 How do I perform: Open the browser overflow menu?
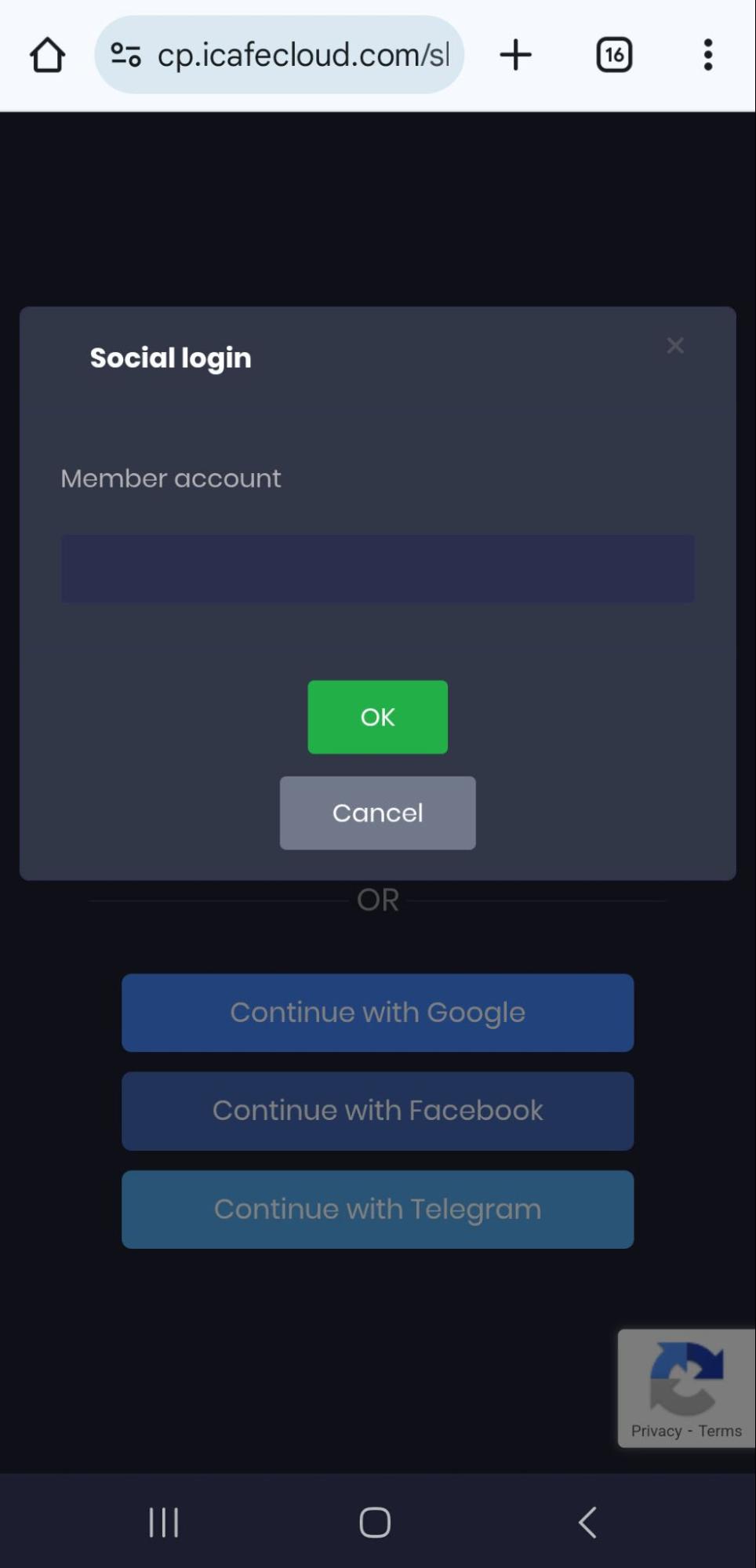[707, 55]
